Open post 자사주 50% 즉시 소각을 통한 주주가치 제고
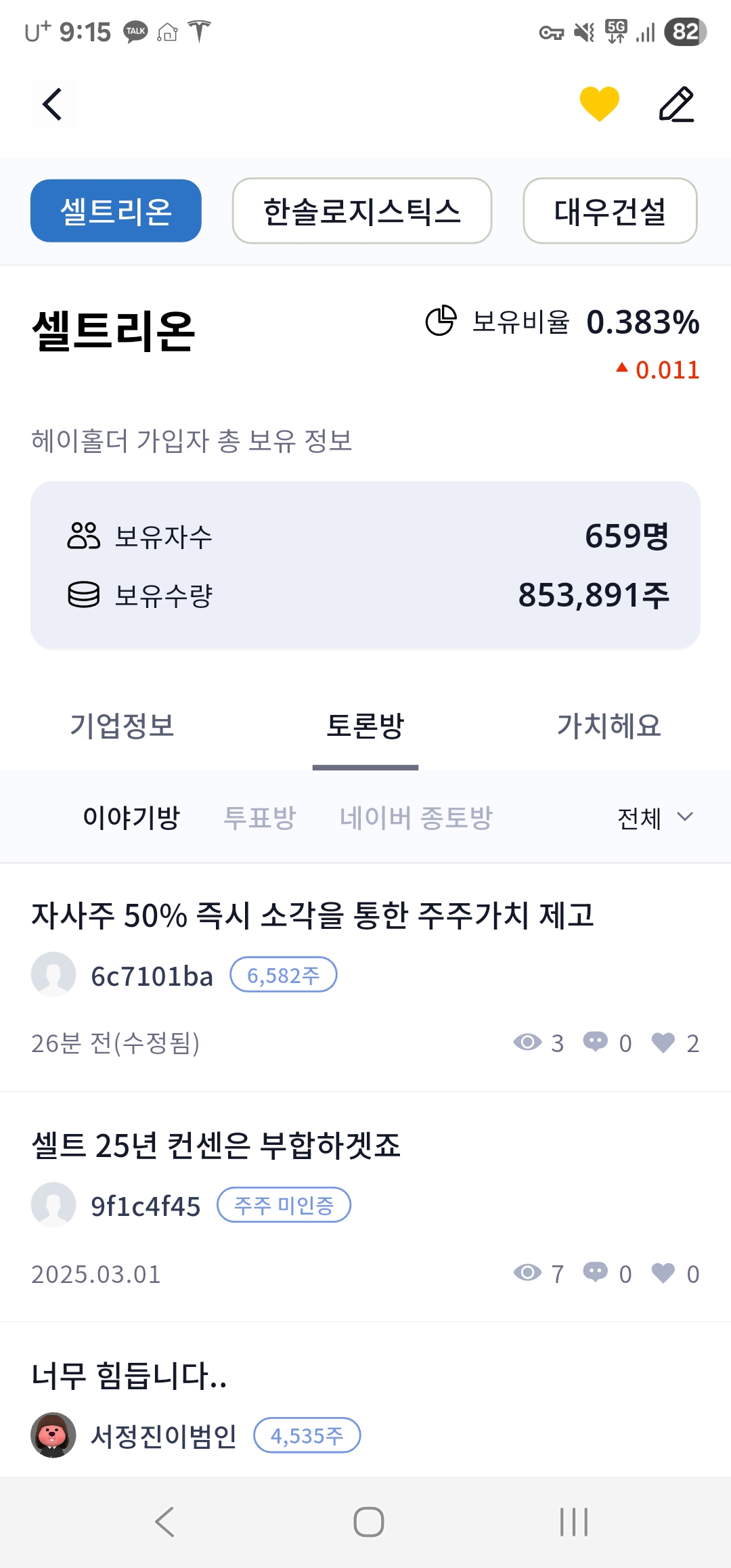Image resolution: width=731 pixels, height=1568 pixels. click(x=365, y=978)
